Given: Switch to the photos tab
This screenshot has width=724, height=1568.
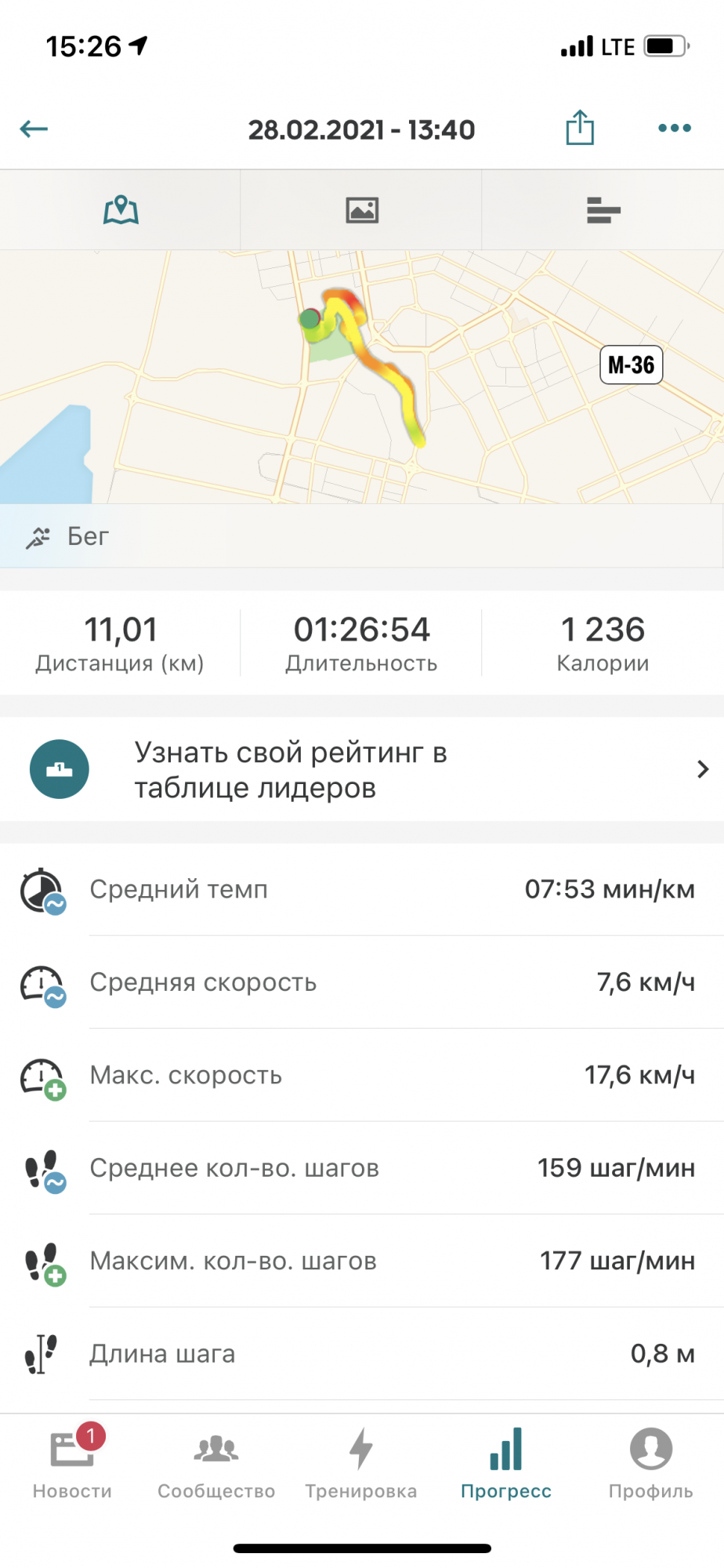Looking at the screenshot, I should pyautogui.click(x=362, y=210).
